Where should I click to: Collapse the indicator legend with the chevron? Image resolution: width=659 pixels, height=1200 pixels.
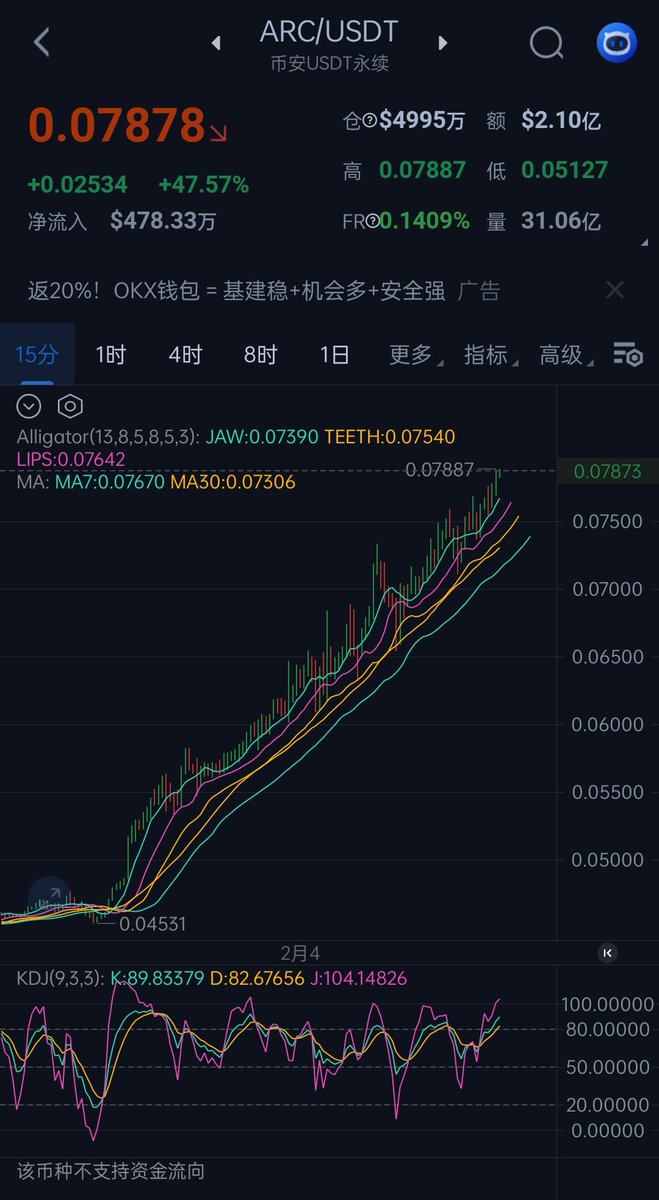29,406
